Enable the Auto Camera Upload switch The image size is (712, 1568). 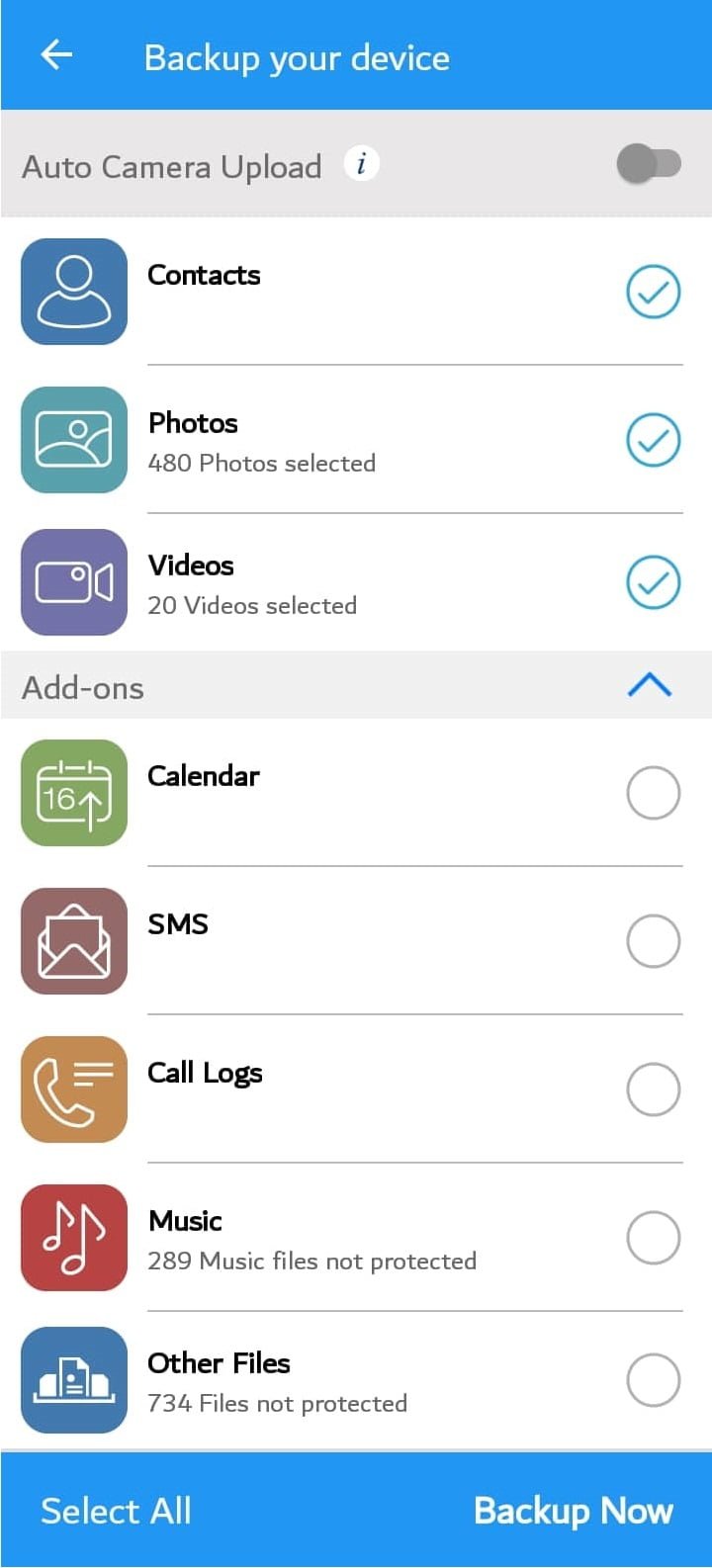649,163
